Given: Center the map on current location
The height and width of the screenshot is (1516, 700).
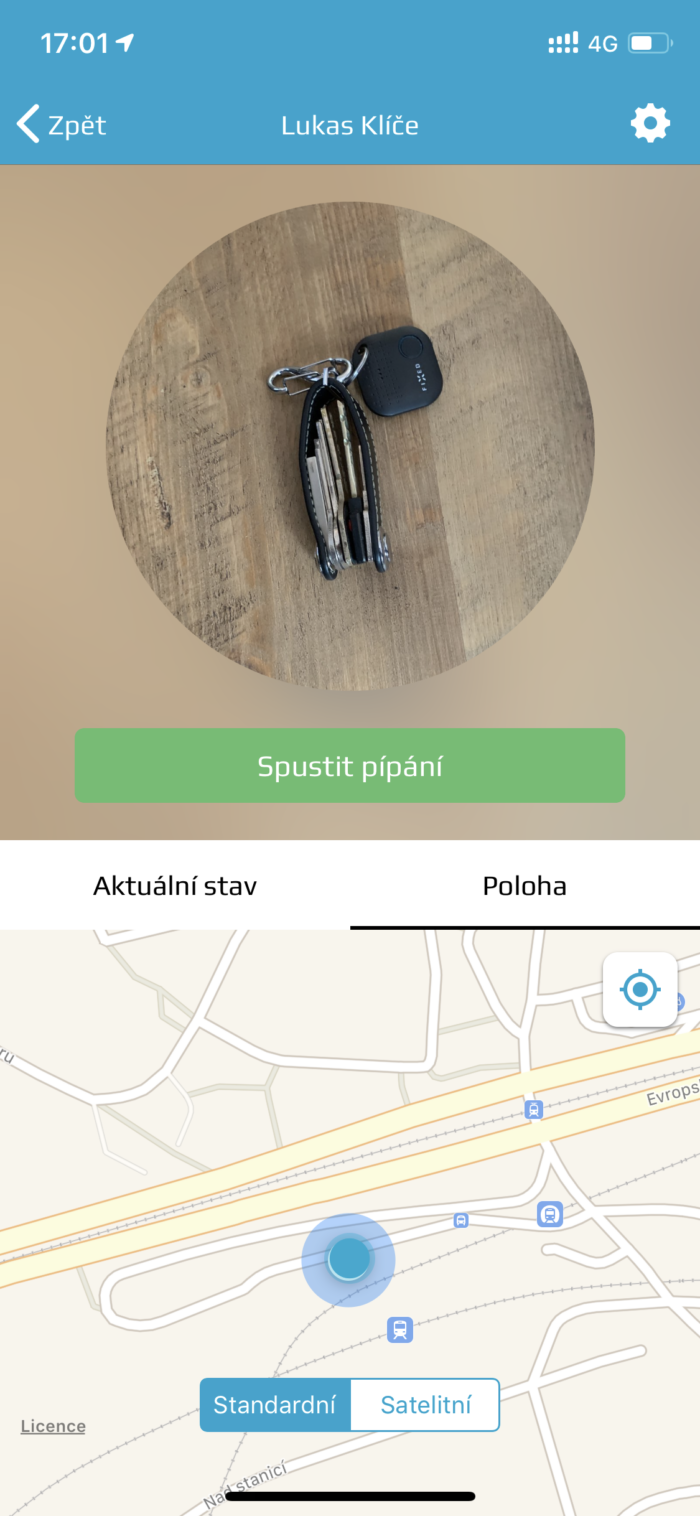Looking at the screenshot, I should 640,990.
